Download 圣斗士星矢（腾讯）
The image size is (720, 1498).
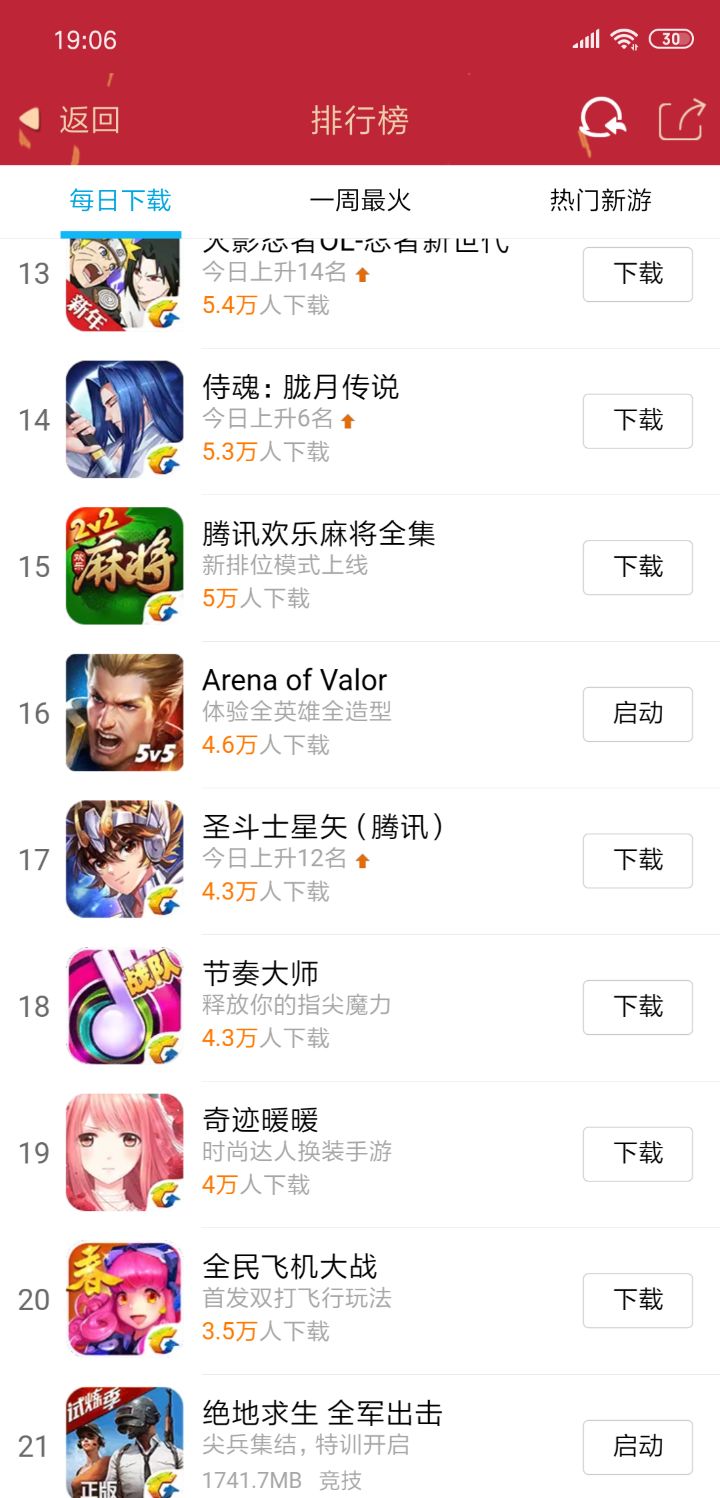(x=637, y=860)
